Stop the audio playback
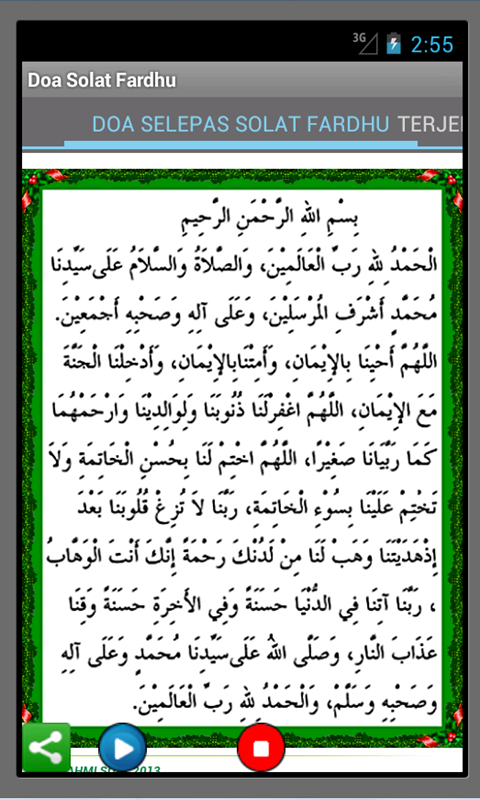This screenshot has height=800, width=480. 261,748
